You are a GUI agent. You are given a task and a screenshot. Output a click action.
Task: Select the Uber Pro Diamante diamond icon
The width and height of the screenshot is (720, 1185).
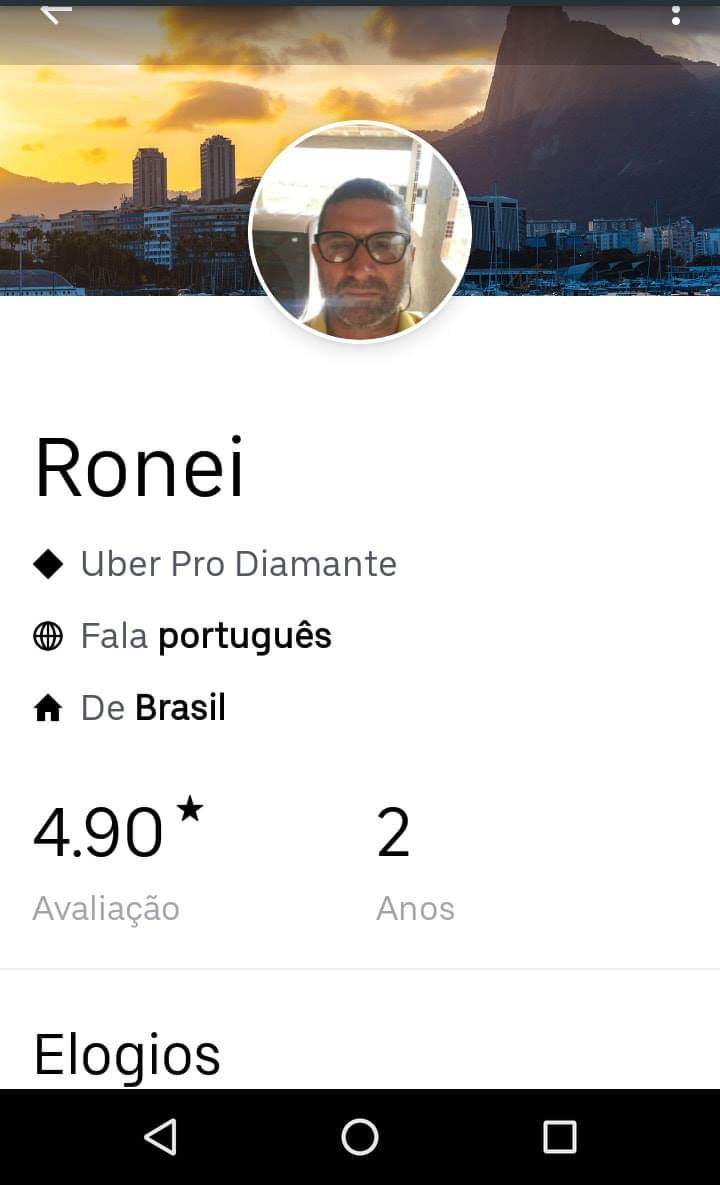pyautogui.click(x=47, y=563)
